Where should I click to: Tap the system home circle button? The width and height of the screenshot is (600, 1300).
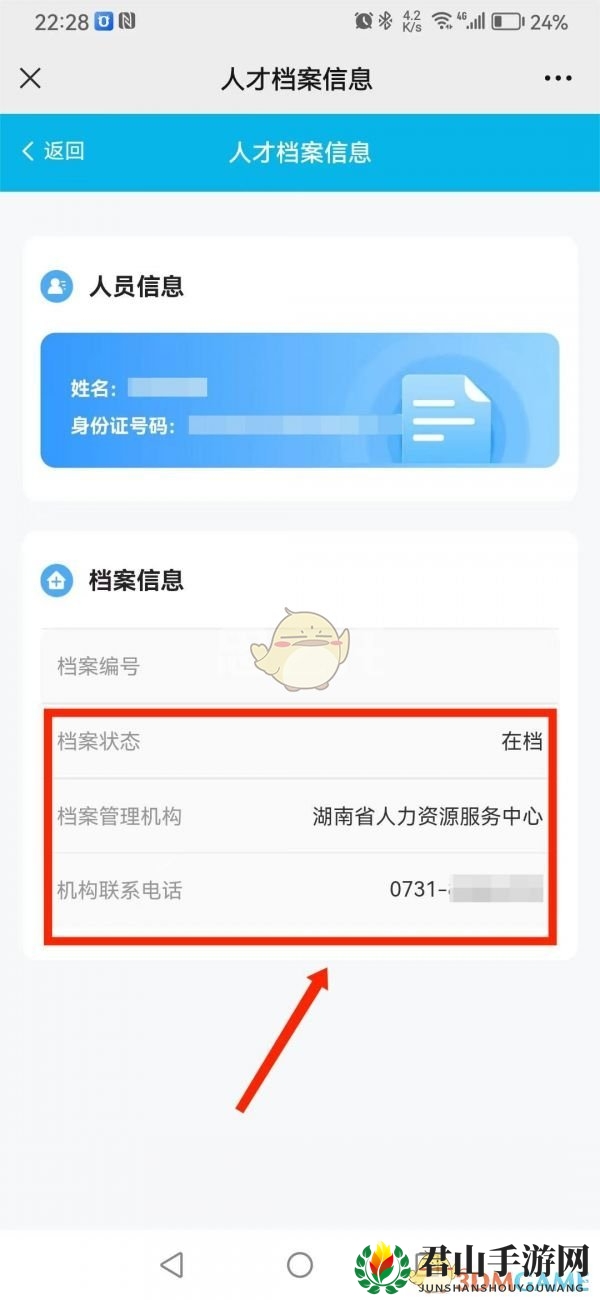coord(300,1264)
